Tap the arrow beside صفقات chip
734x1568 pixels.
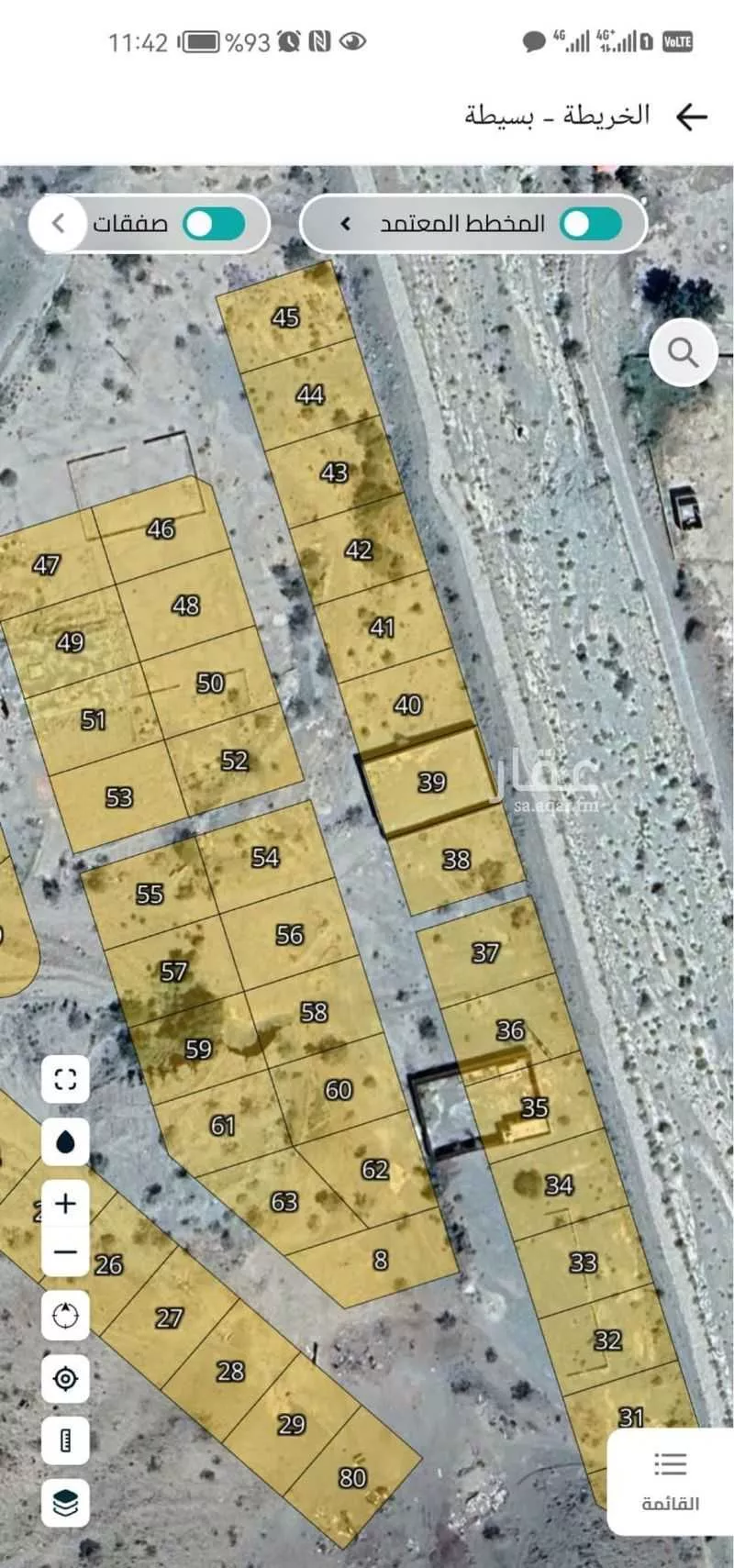click(58, 224)
